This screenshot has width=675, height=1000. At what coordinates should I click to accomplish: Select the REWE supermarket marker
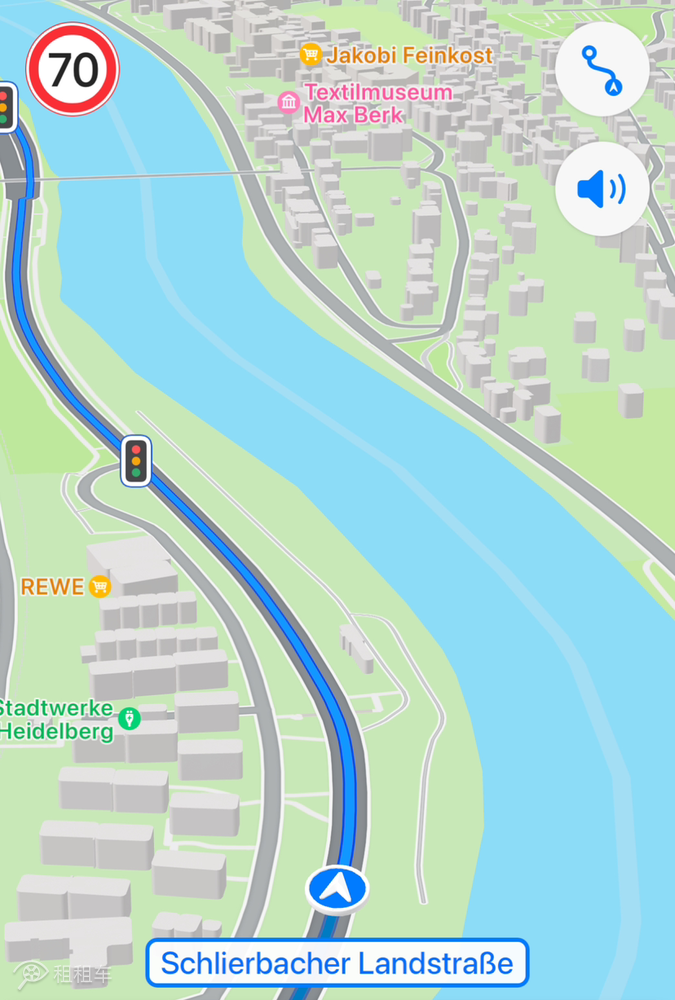(99, 587)
